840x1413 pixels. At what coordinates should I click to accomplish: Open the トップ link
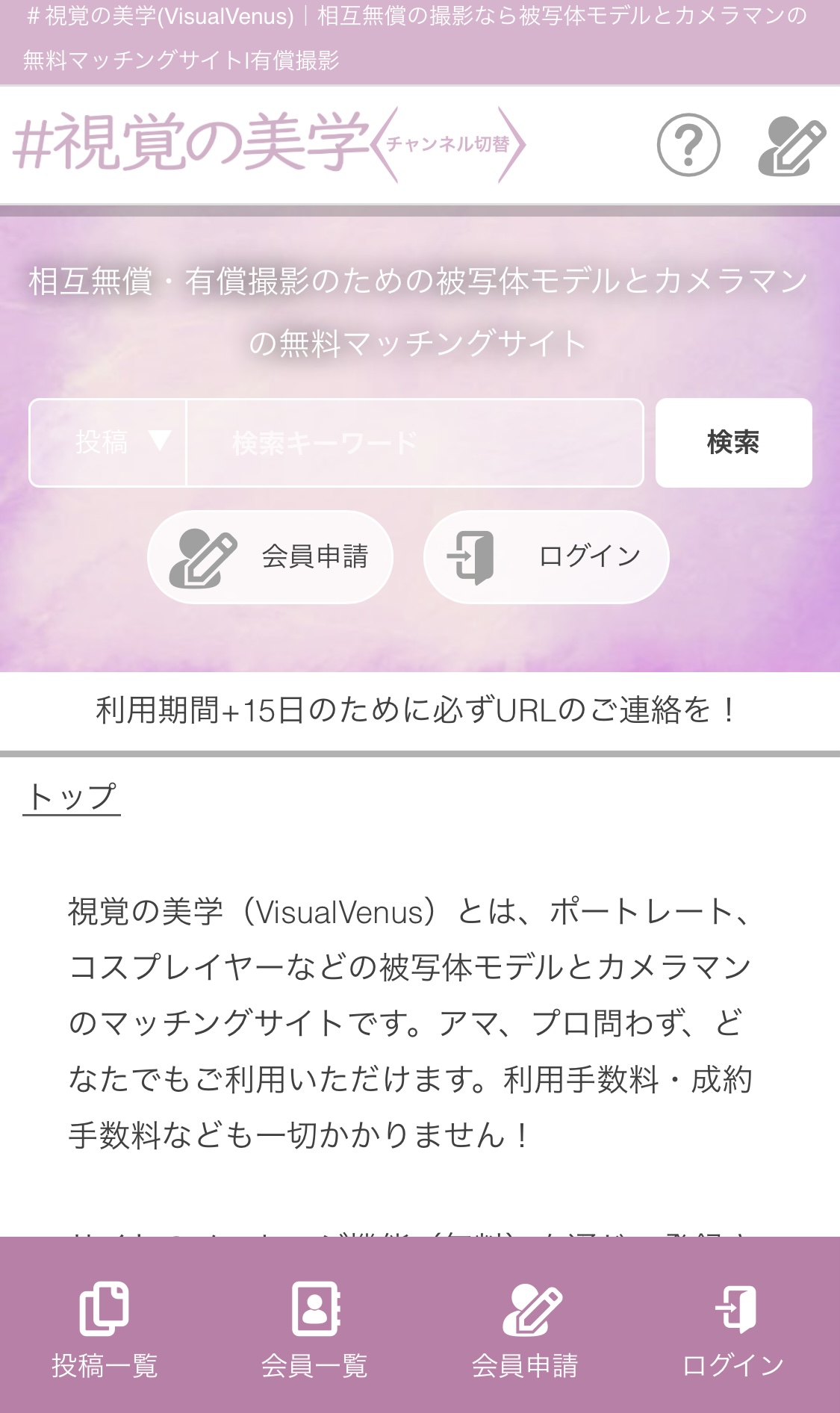(x=72, y=798)
